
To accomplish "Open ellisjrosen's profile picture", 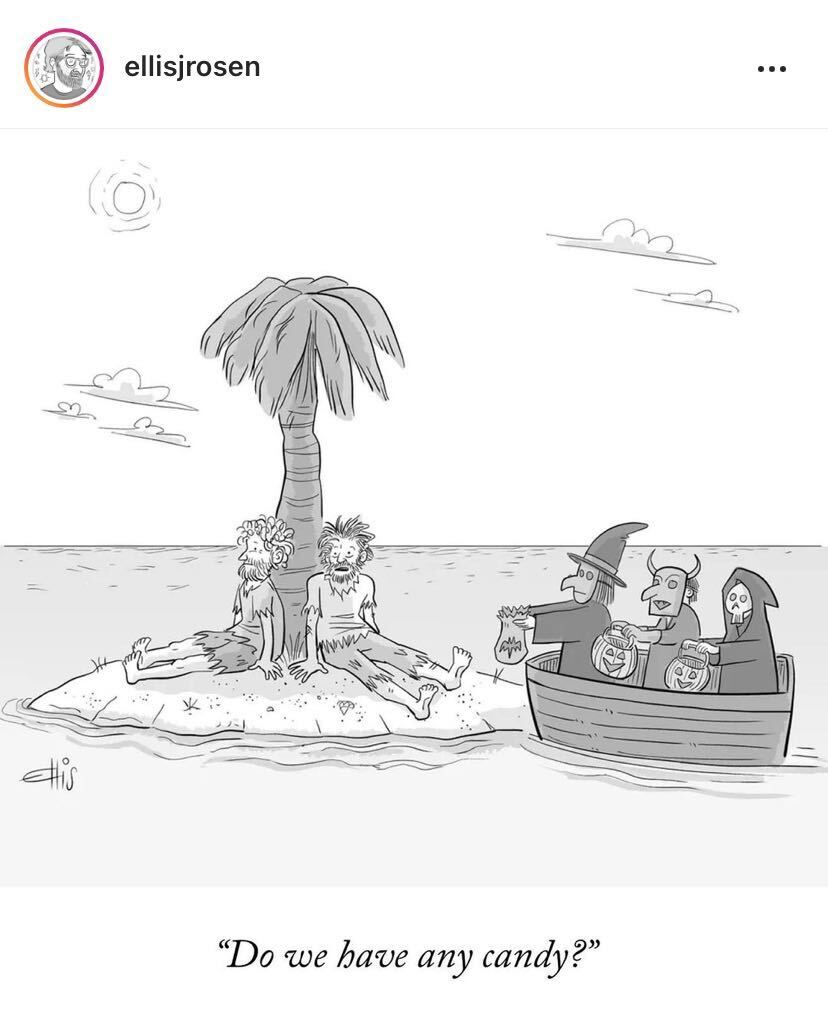I will coord(64,68).
